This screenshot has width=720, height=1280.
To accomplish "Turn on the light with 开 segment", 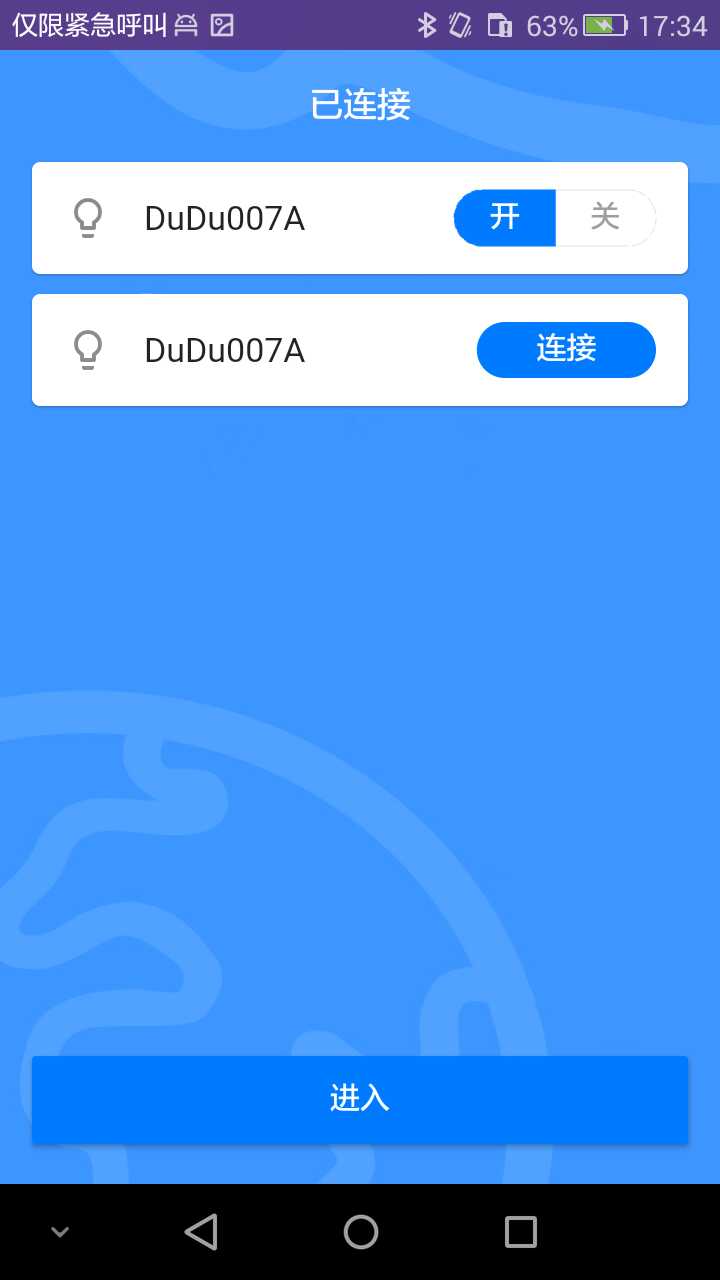I will pyautogui.click(x=505, y=218).
